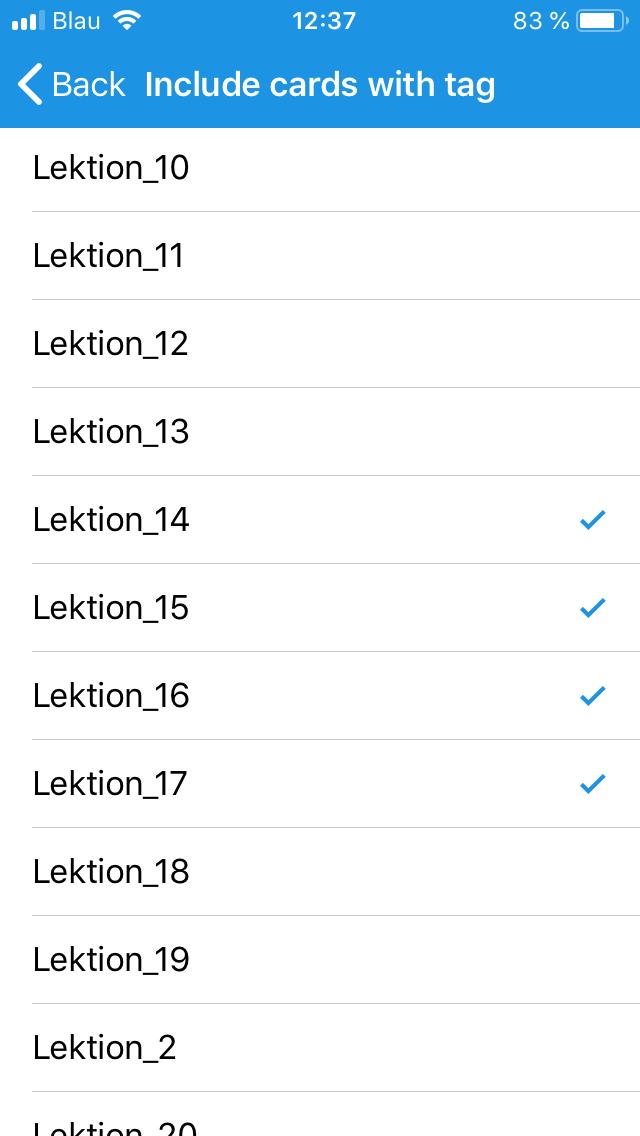Untick Lektion_17
The image size is (640, 1136).
click(320, 783)
